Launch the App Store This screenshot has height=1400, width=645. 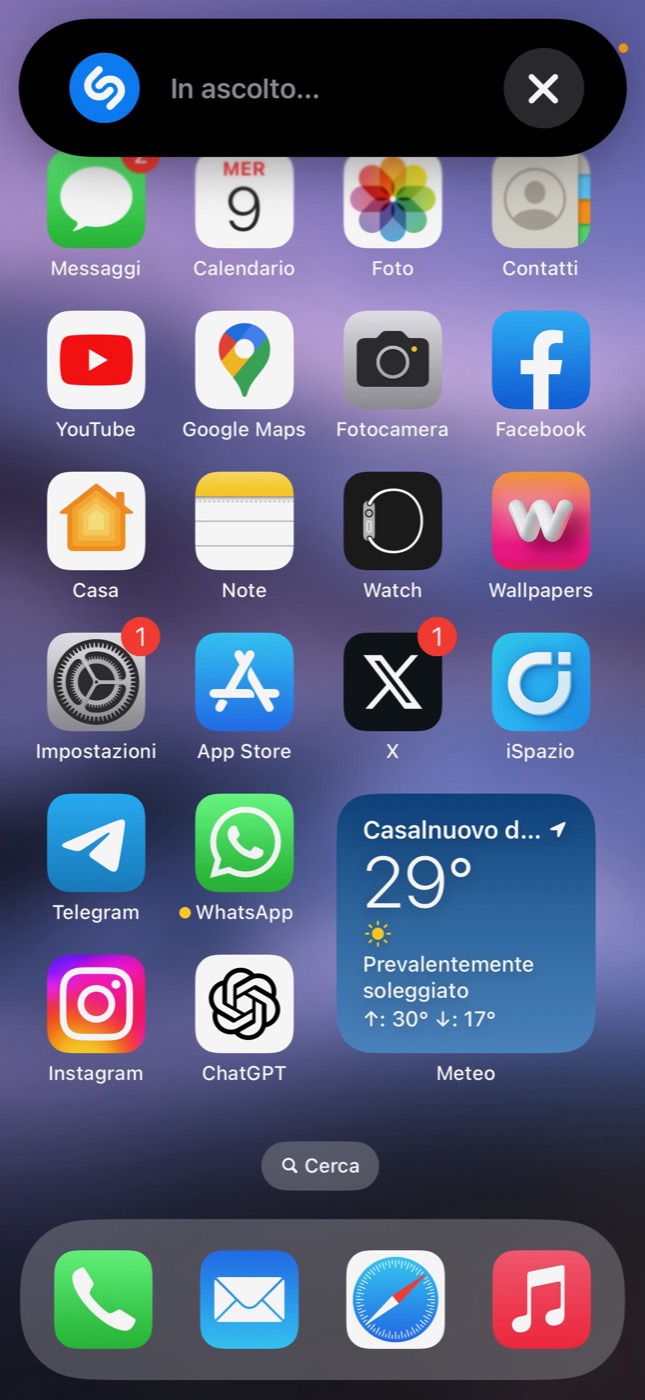click(244, 682)
